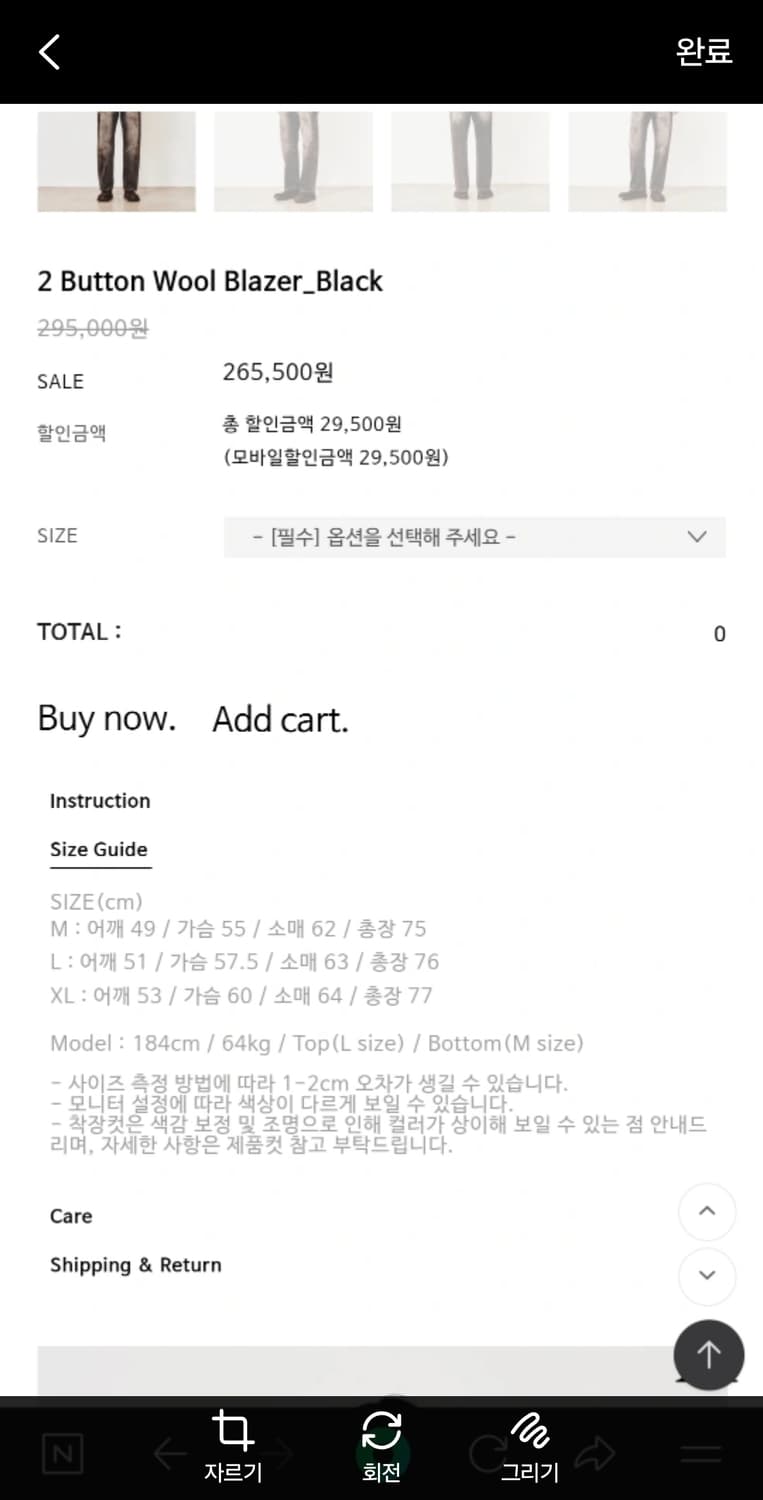The width and height of the screenshot is (763, 1500).
Task: Tap the back chevron at top left
Action: coord(47,50)
